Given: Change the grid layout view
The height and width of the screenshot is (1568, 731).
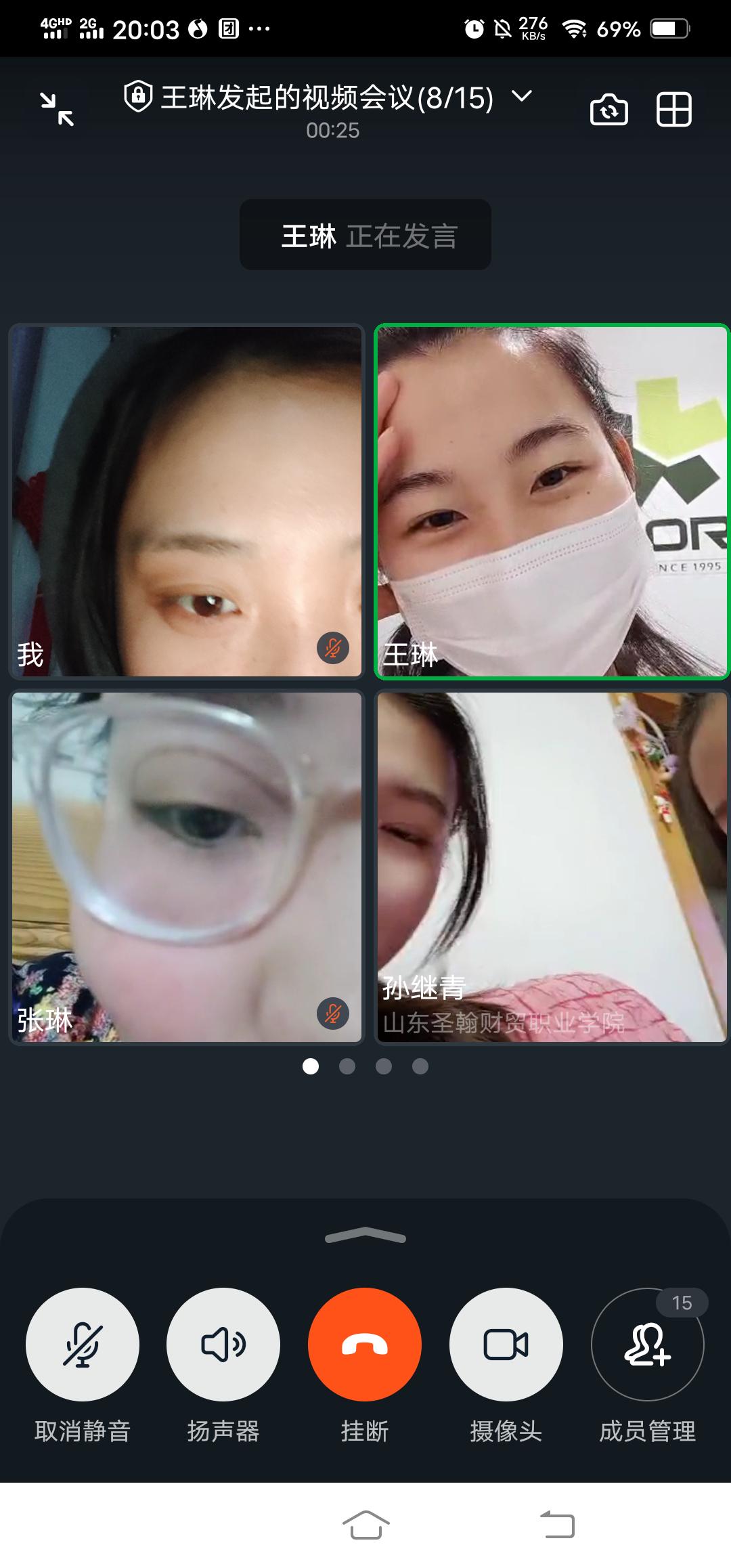Looking at the screenshot, I should point(673,110).
